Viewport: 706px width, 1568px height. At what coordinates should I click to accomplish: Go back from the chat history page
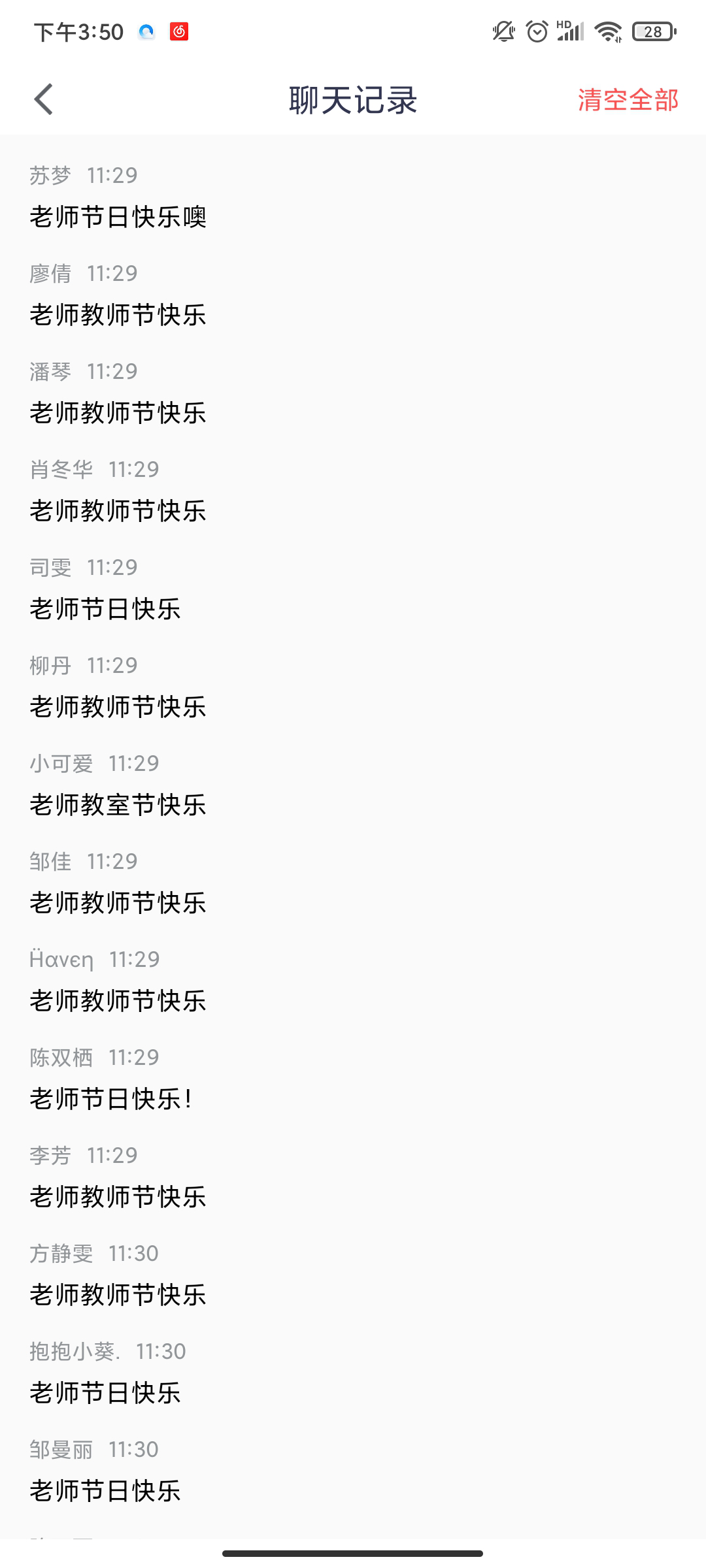click(x=44, y=100)
